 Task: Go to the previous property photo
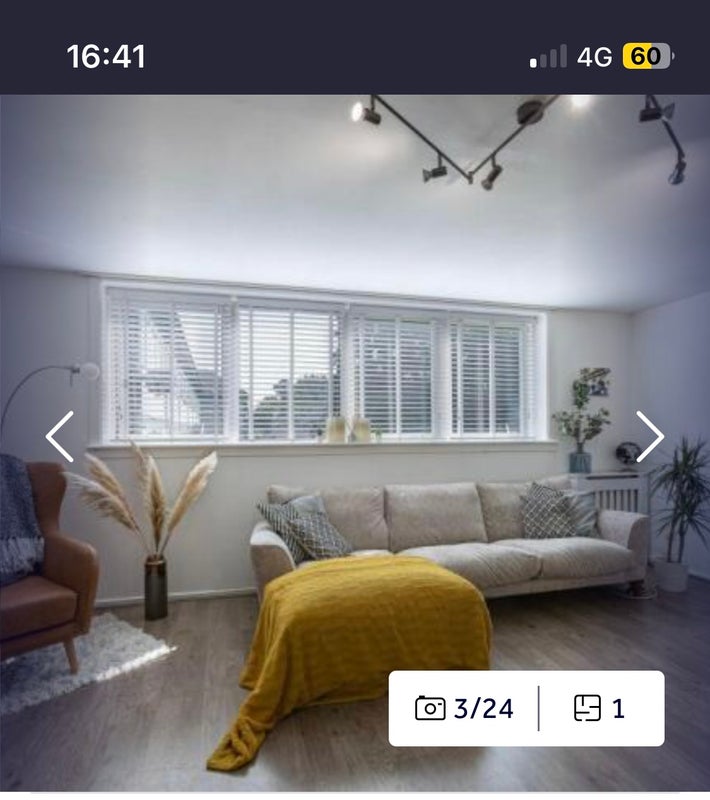60,436
